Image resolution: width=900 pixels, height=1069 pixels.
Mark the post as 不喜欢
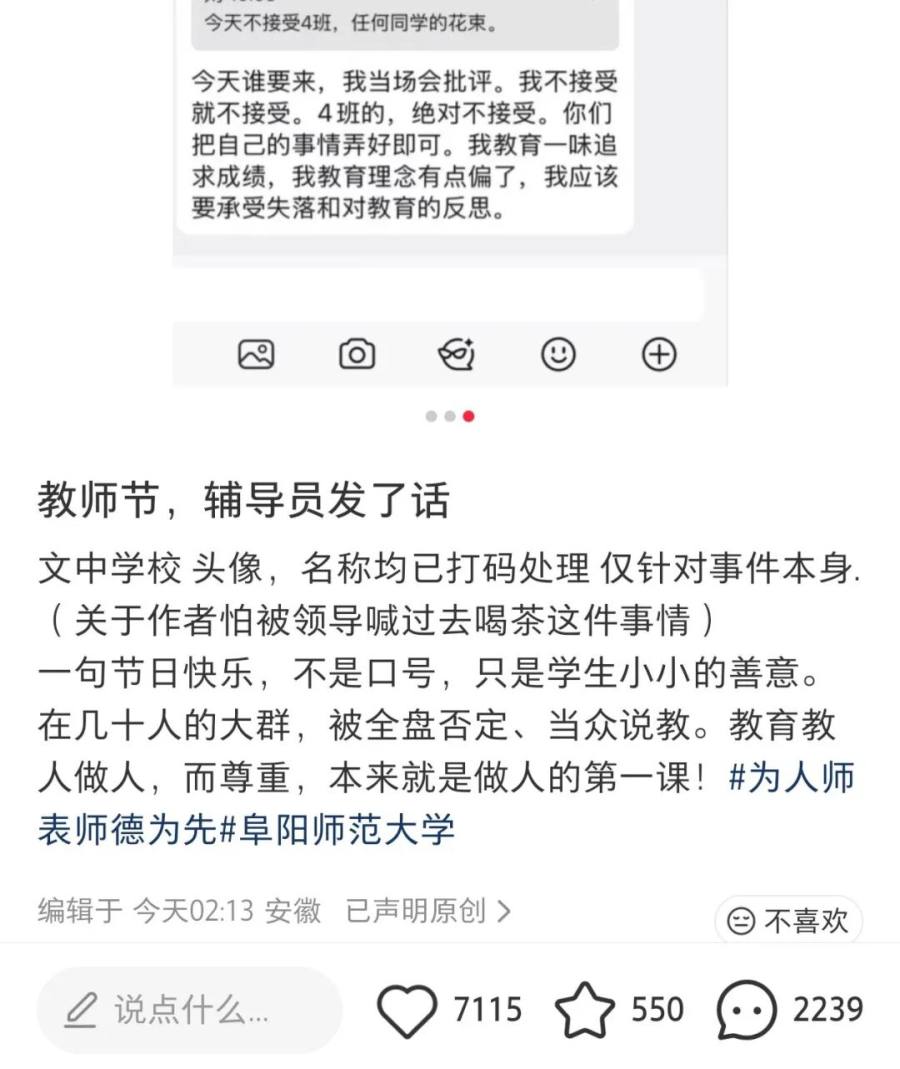(x=788, y=921)
